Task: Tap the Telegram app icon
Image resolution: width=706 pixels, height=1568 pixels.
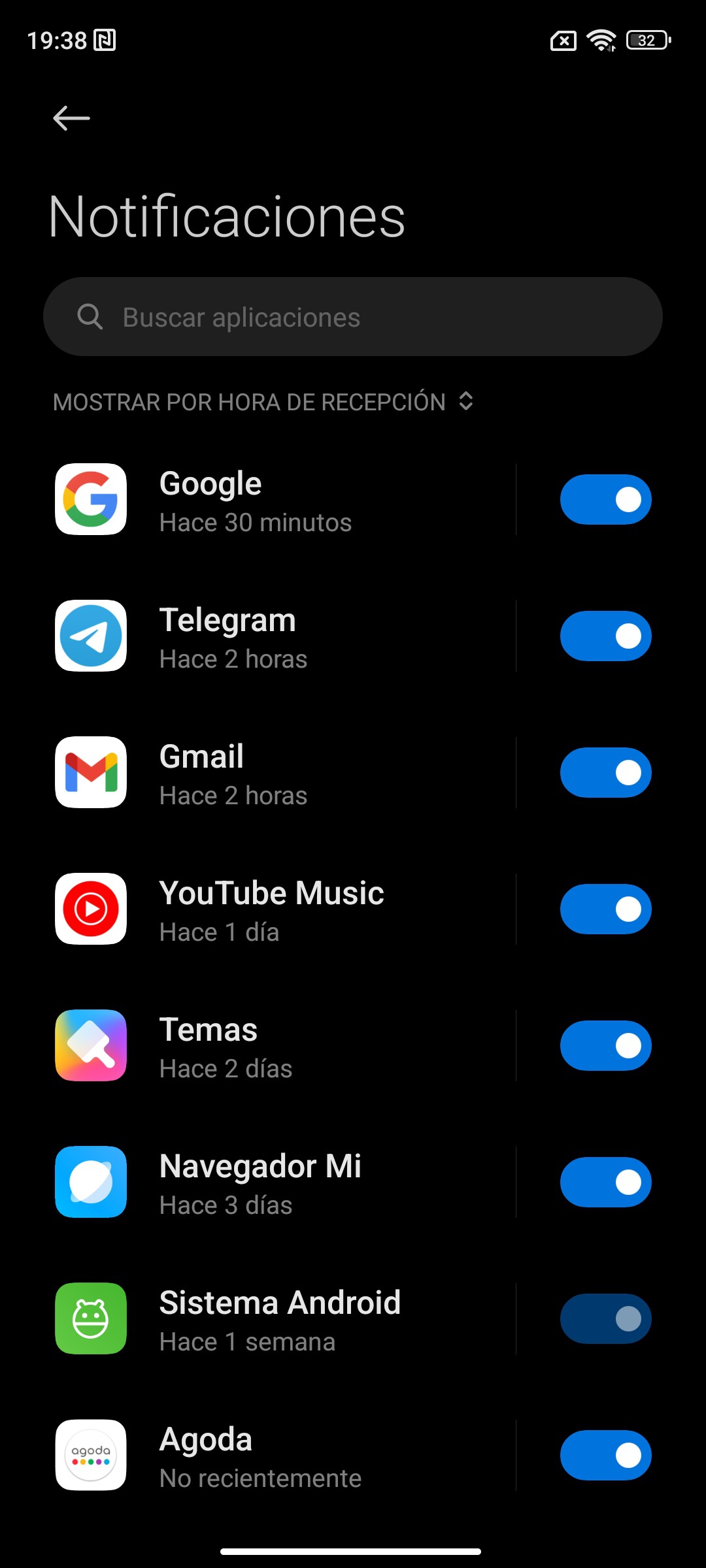Action: pyautogui.click(x=90, y=636)
